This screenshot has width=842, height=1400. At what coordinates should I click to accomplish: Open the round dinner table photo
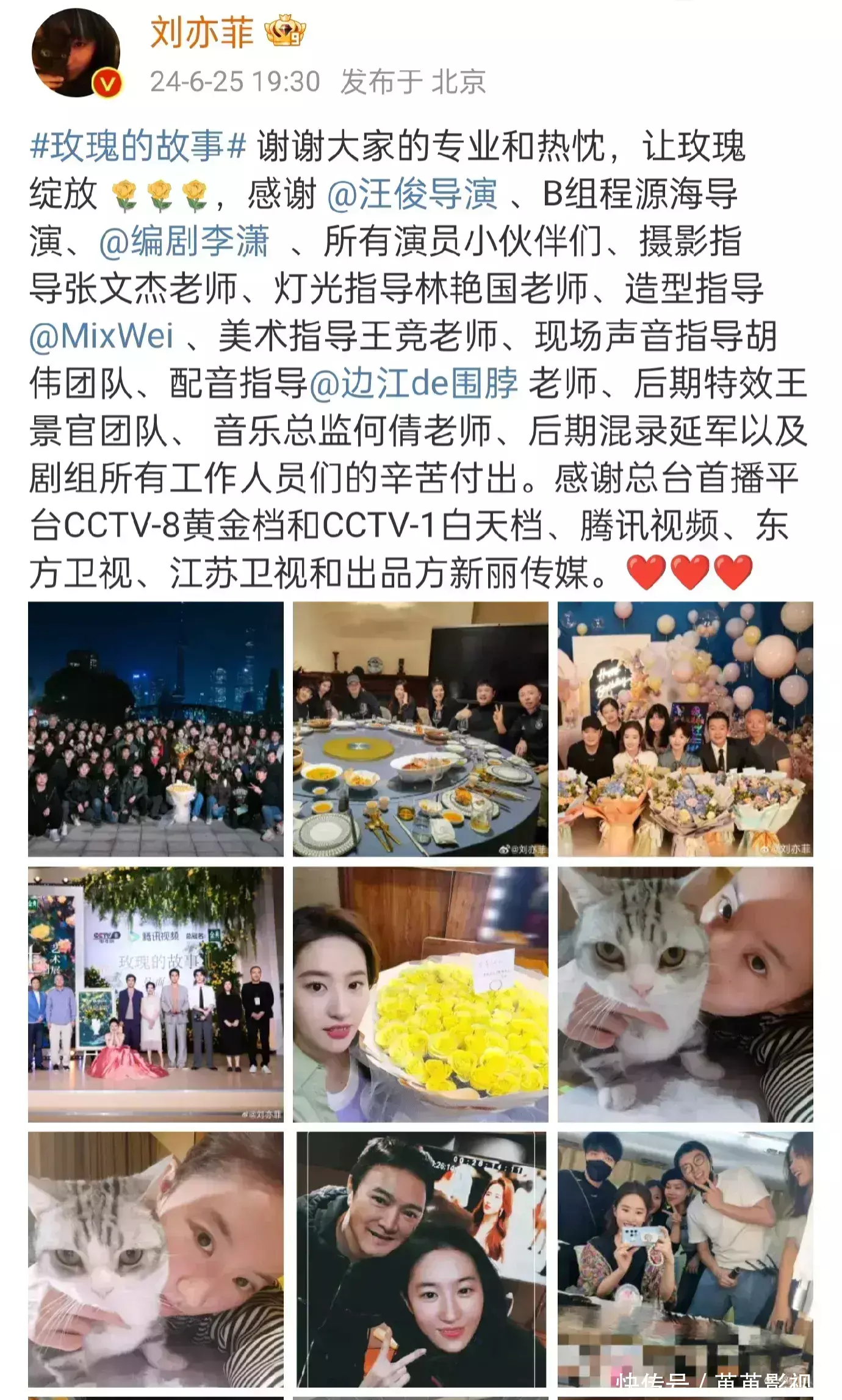click(x=420, y=729)
